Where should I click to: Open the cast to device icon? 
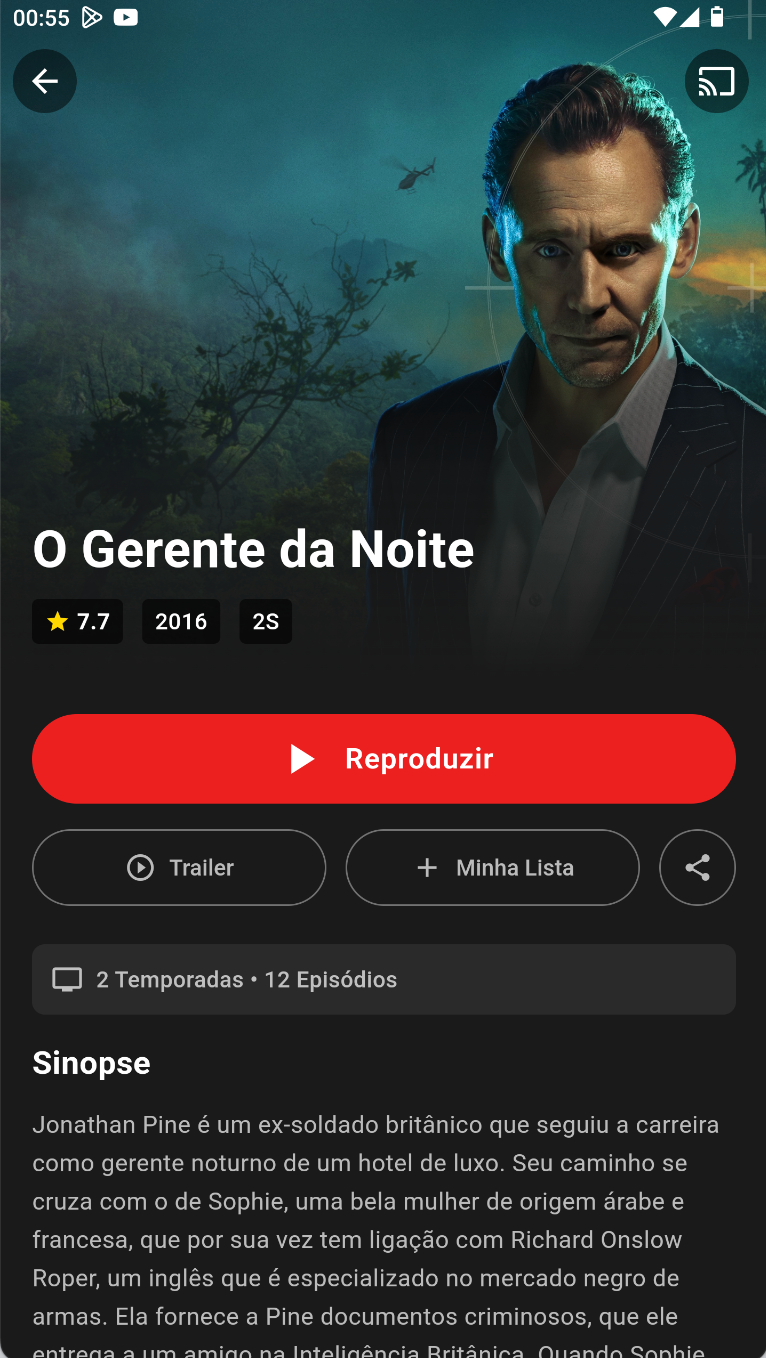click(716, 81)
